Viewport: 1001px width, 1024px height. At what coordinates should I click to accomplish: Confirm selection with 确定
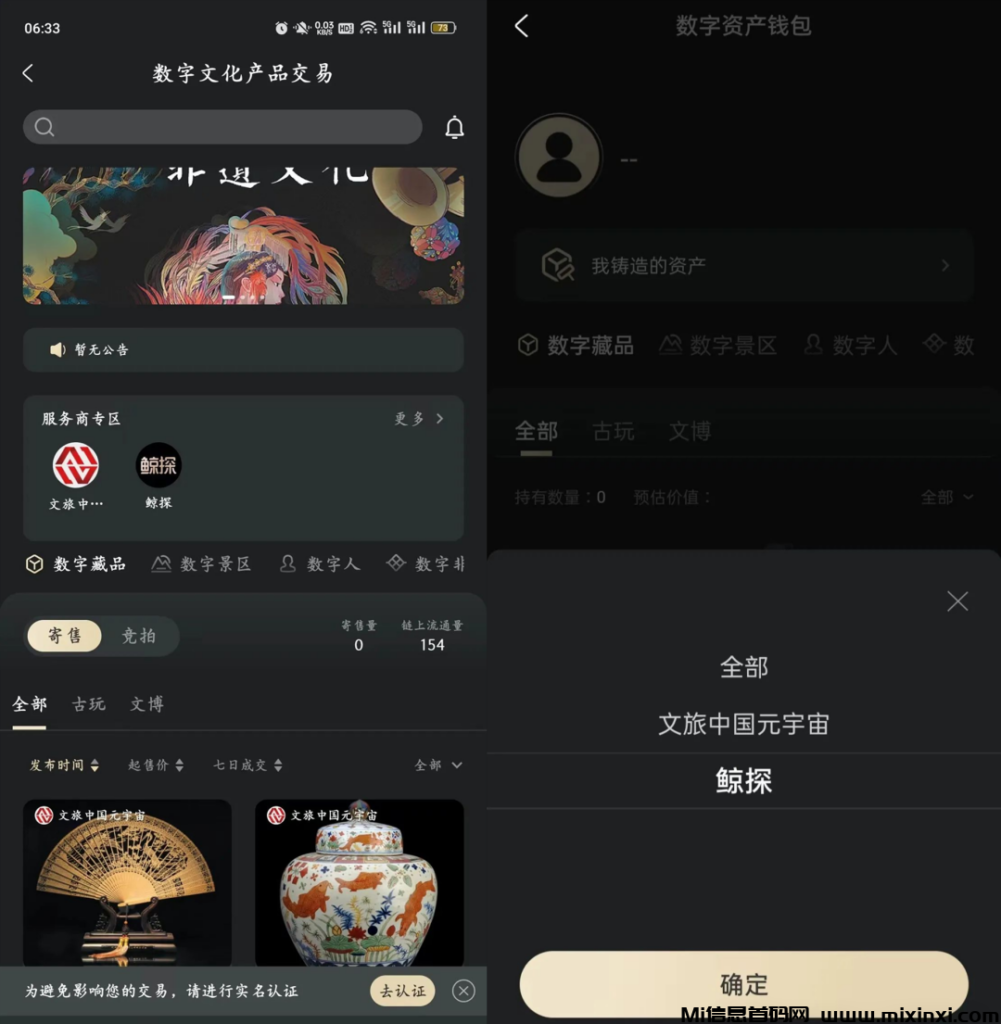[x=743, y=984]
